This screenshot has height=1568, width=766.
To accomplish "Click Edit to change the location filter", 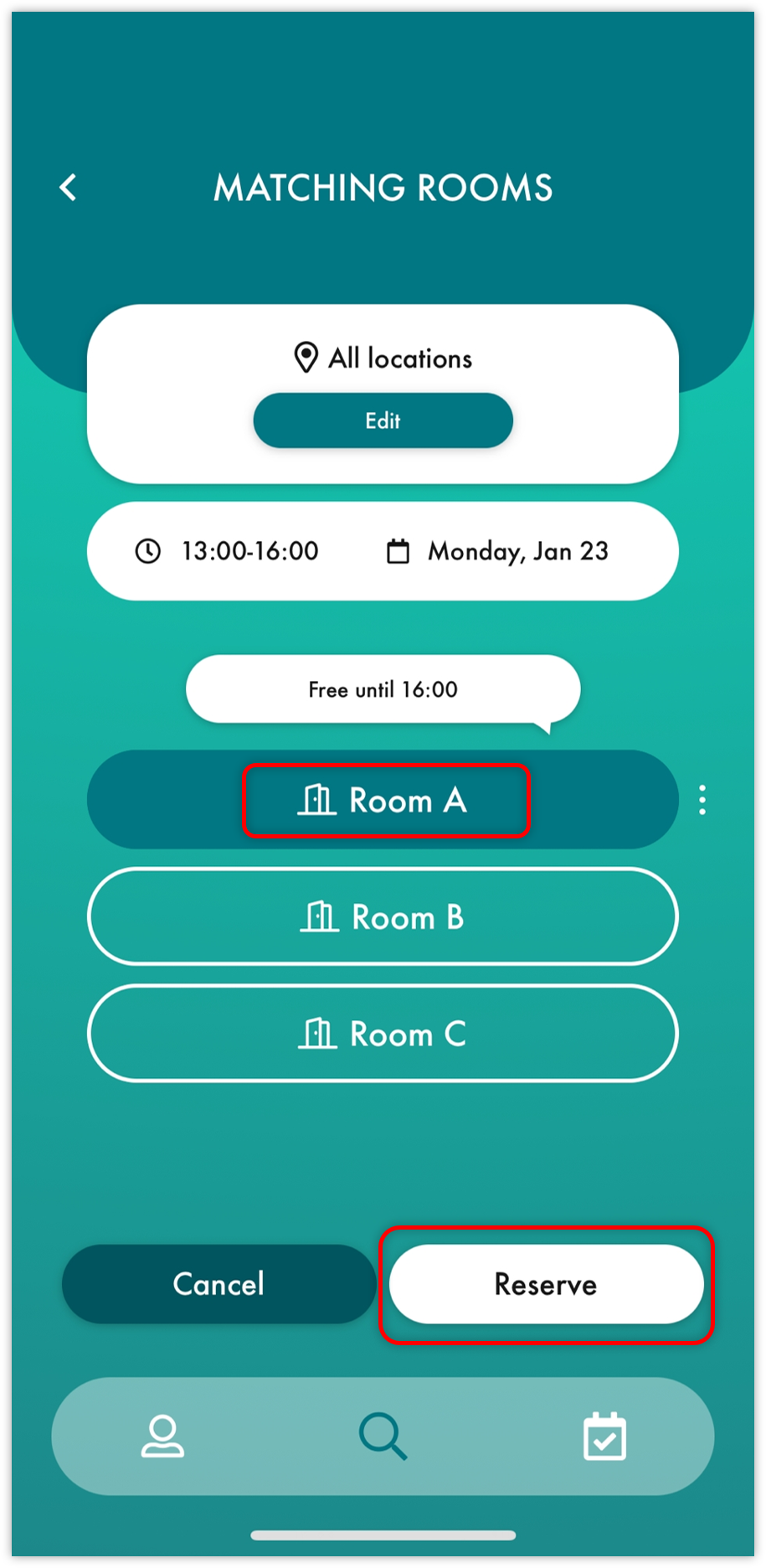I will tap(383, 420).
